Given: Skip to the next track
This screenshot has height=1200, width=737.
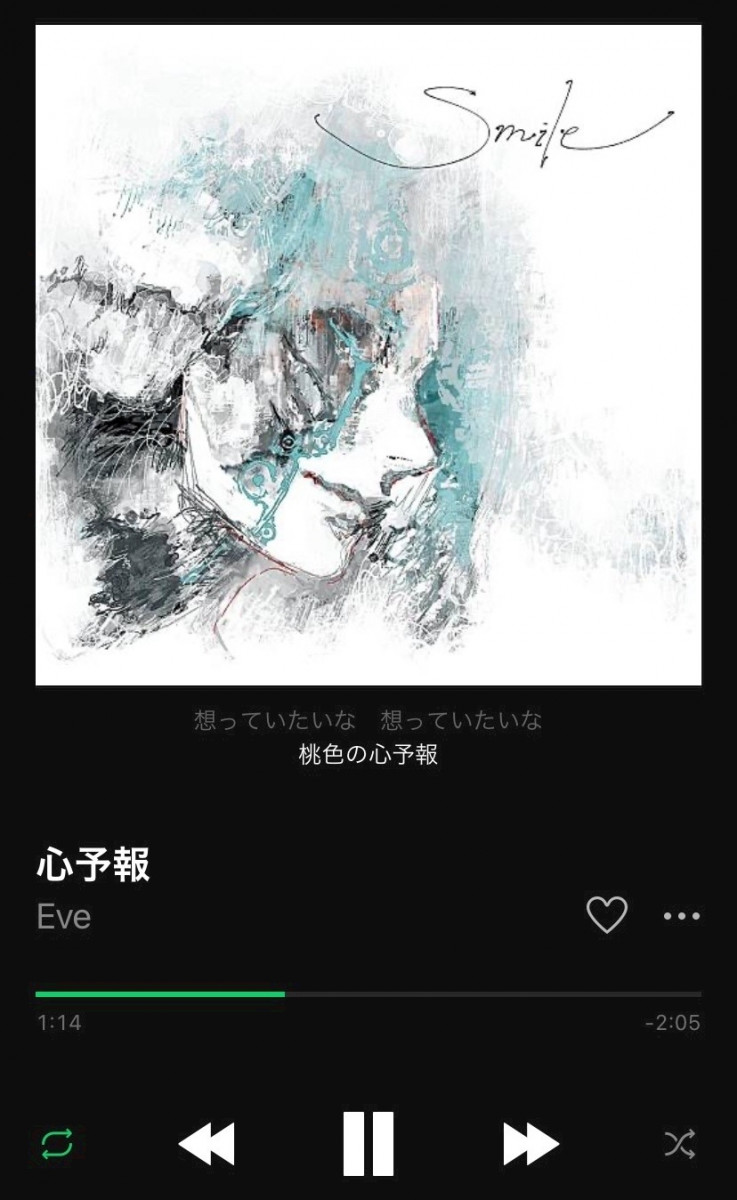Looking at the screenshot, I should click(x=530, y=1143).
